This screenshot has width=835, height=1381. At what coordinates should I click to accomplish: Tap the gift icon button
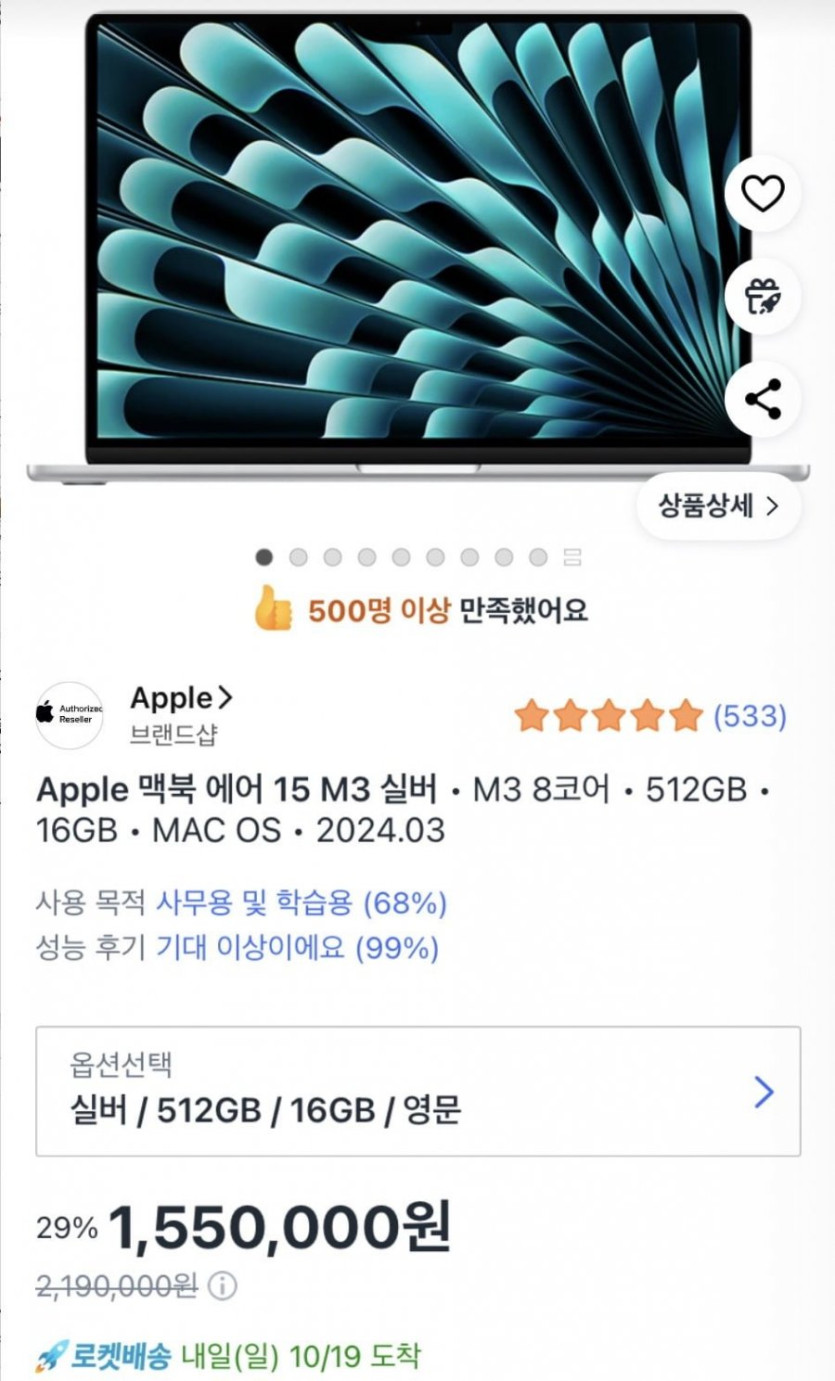[x=763, y=296]
